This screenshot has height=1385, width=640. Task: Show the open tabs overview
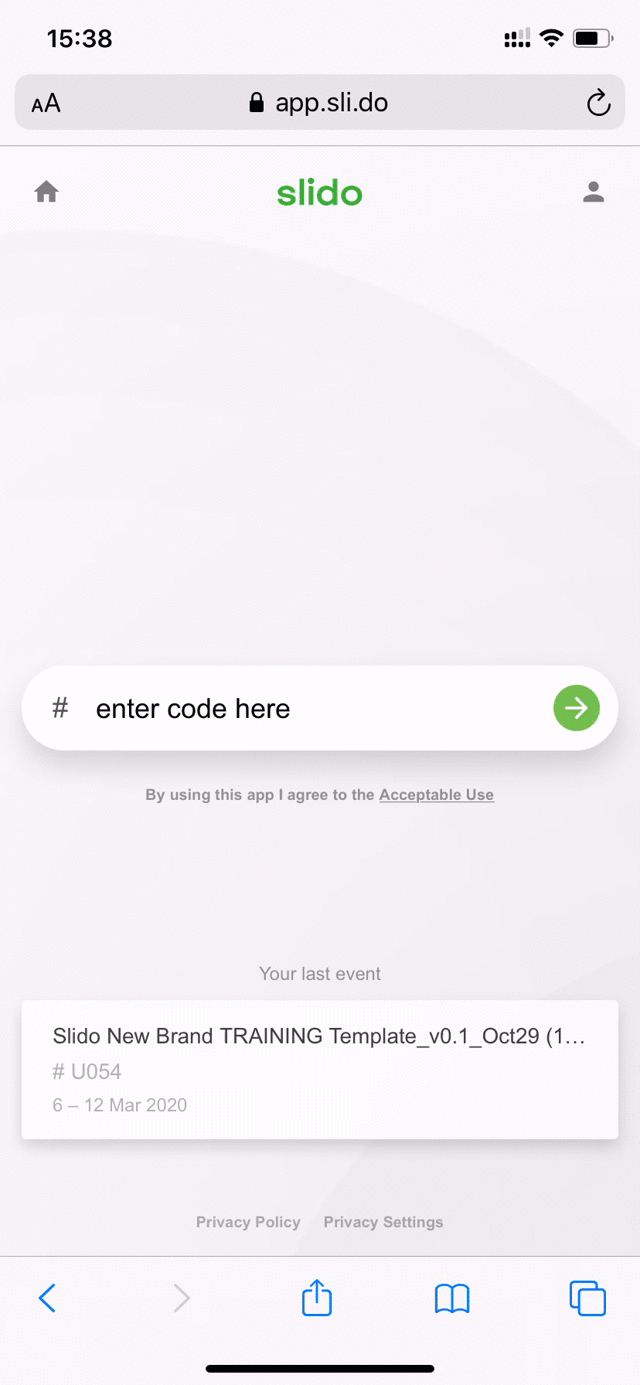coord(588,1298)
